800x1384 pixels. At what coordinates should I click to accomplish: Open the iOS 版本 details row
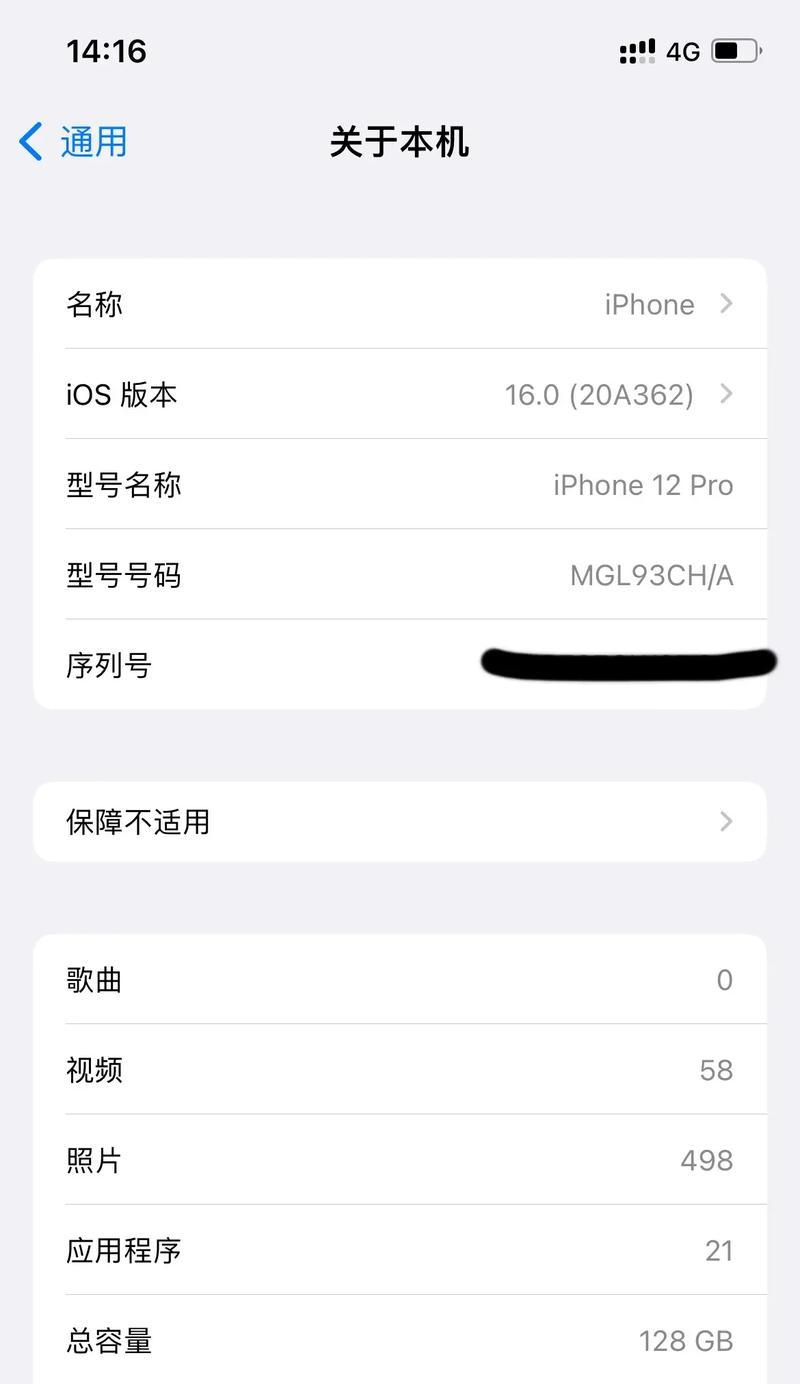(x=400, y=394)
